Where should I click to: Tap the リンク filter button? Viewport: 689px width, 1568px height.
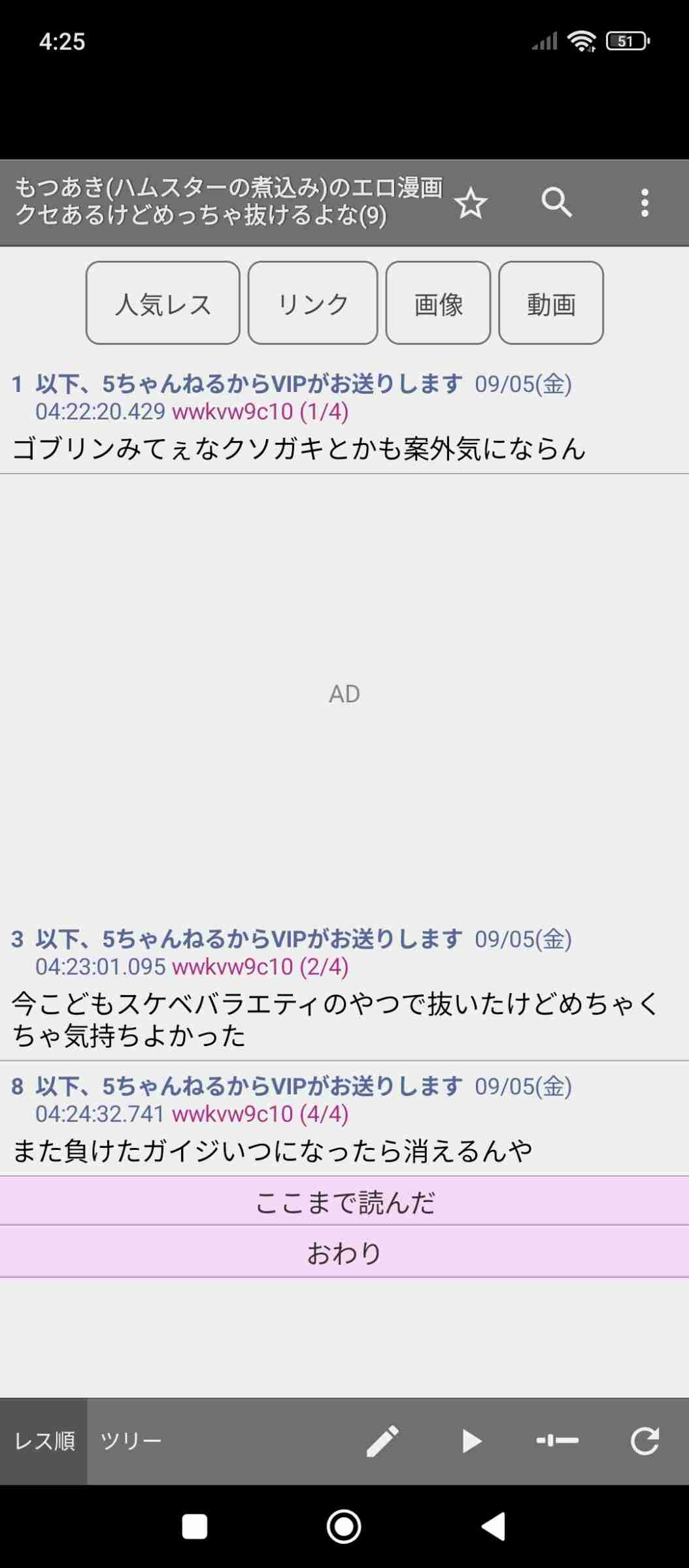pos(312,303)
